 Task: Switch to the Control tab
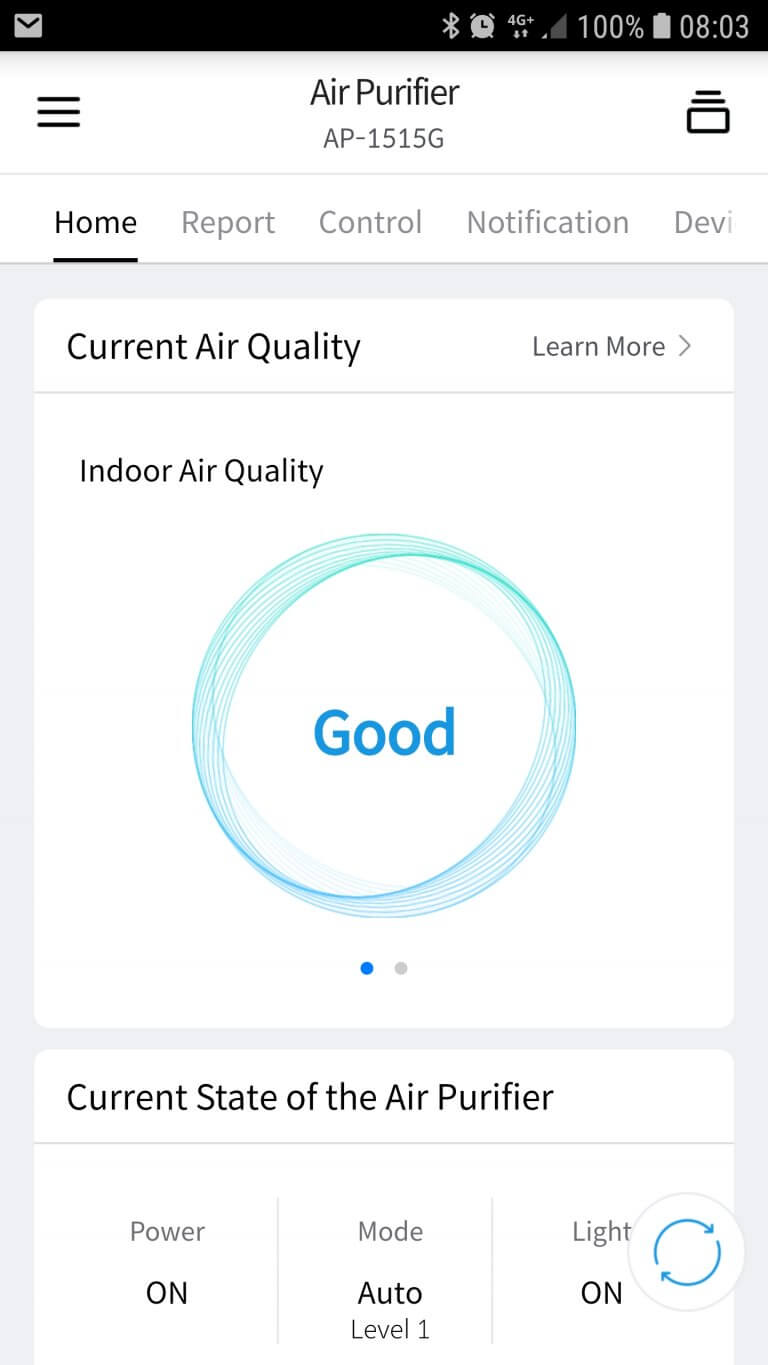pyautogui.click(x=370, y=221)
